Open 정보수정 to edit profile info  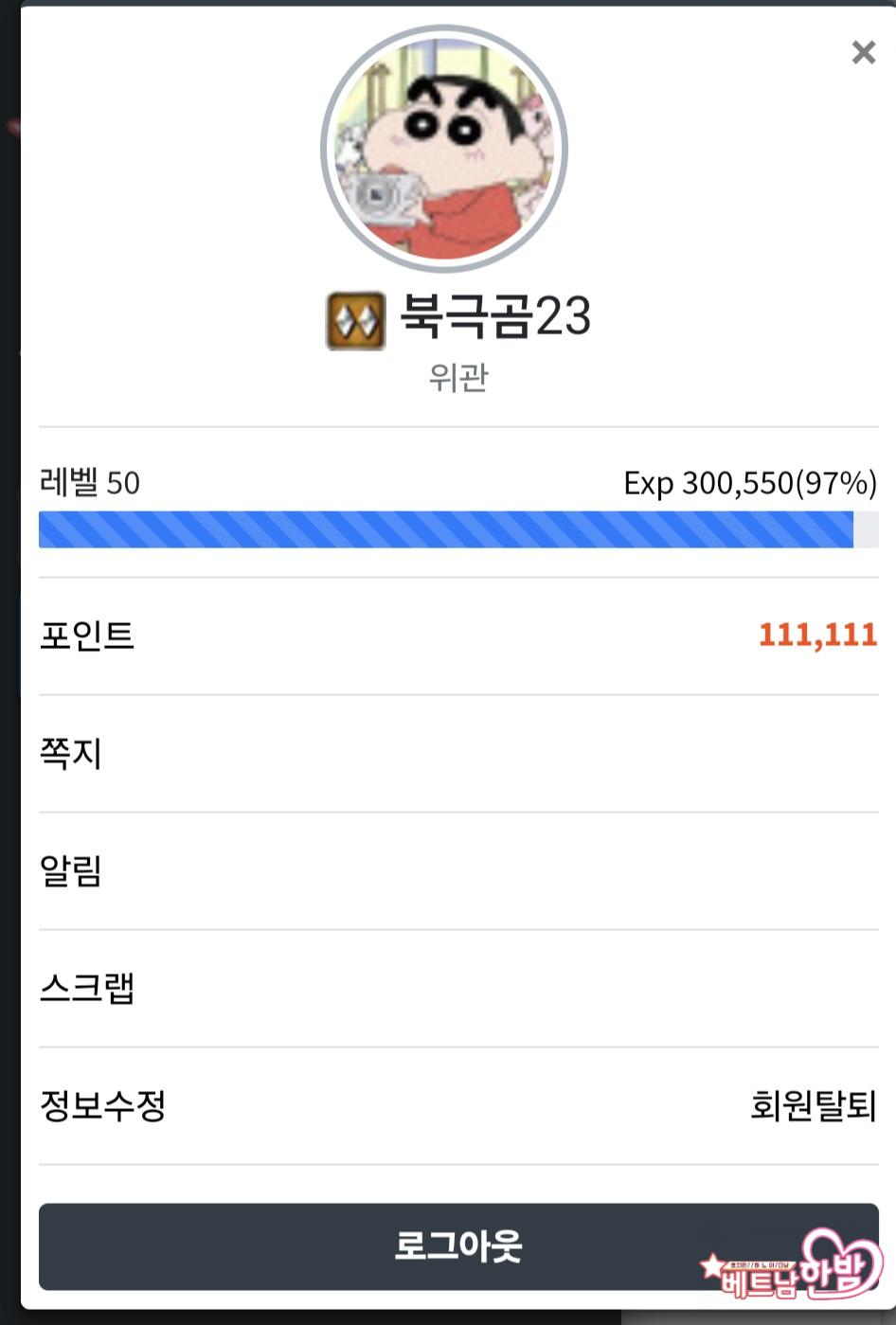pyautogui.click(x=103, y=1105)
